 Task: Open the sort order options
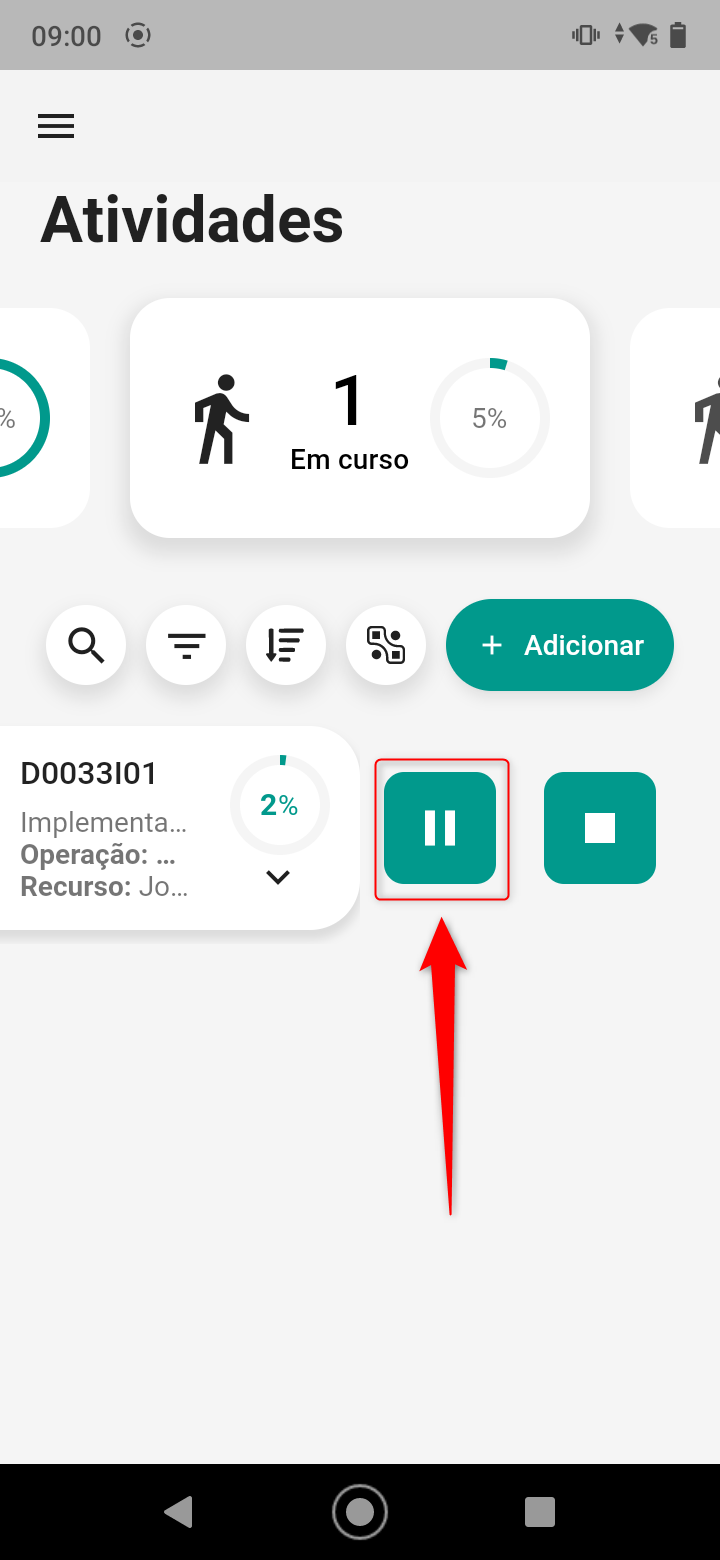point(286,645)
